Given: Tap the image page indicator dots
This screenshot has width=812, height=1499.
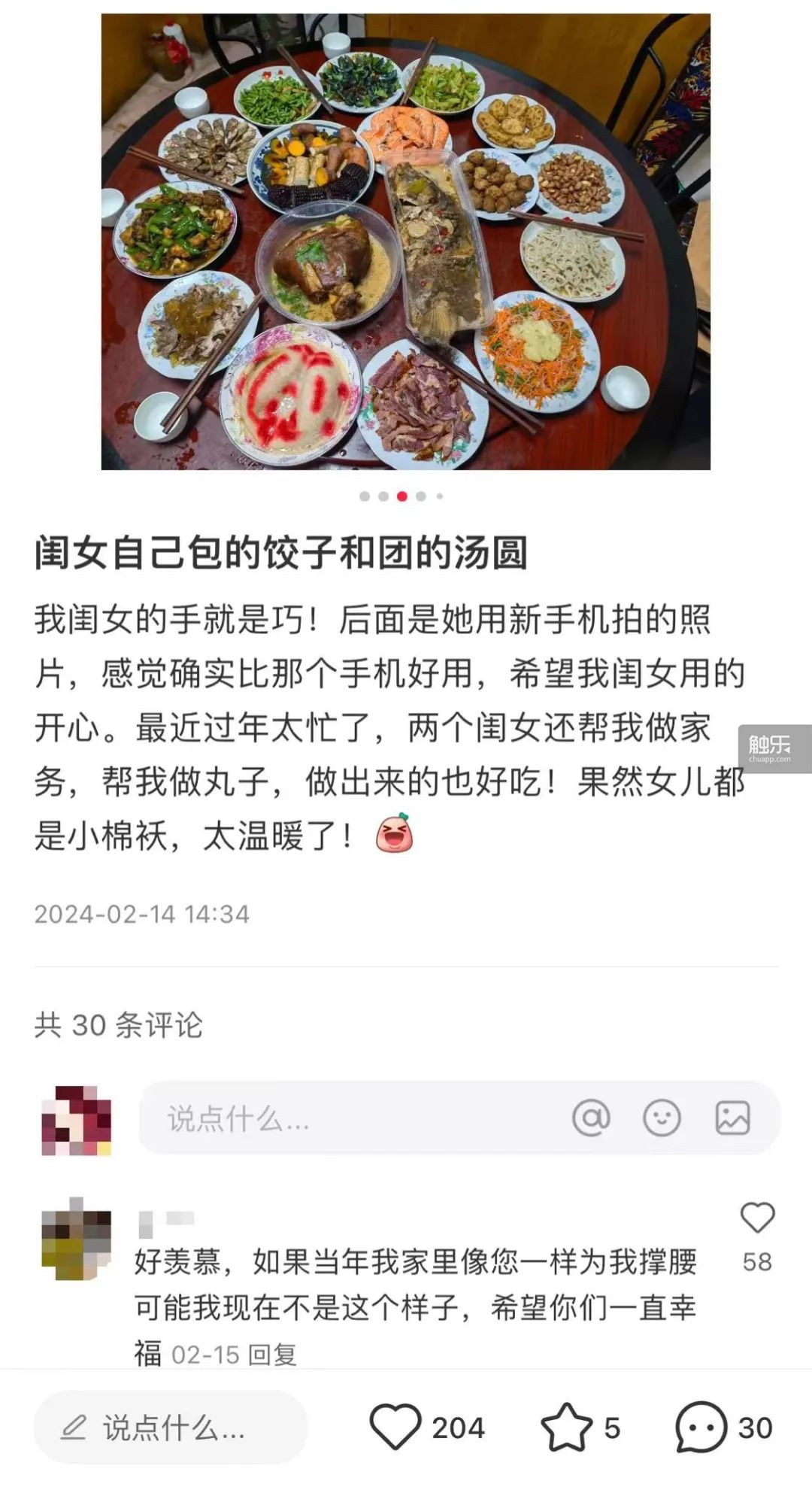Looking at the screenshot, I should click(x=401, y=496).
